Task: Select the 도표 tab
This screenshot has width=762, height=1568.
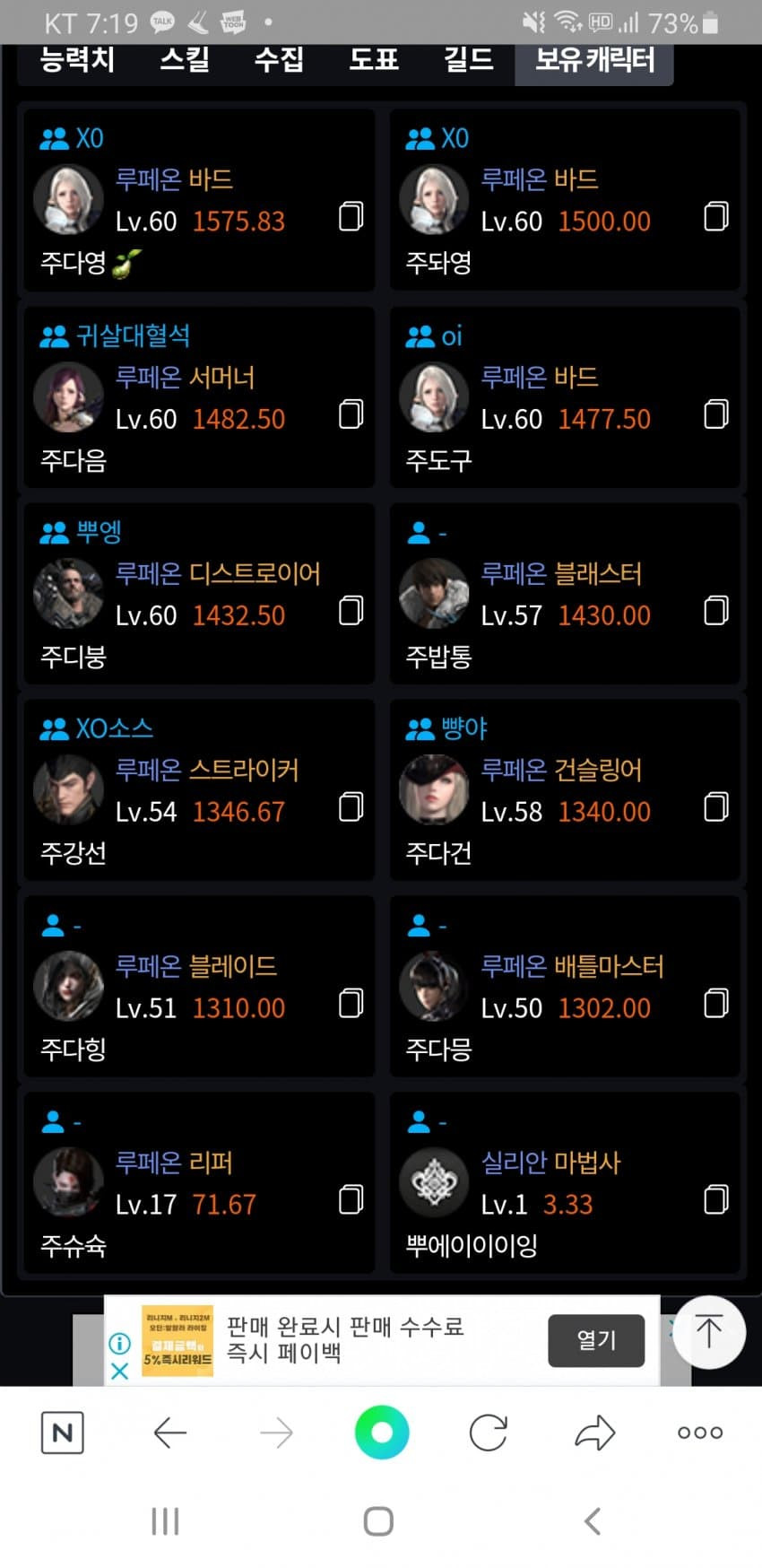Action: 374,61
